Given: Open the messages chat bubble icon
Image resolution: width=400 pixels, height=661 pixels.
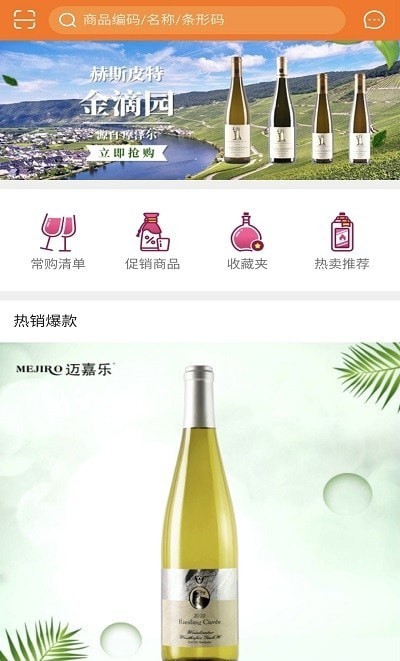Looking at the screenshot, I should click(x=374, y=20).
